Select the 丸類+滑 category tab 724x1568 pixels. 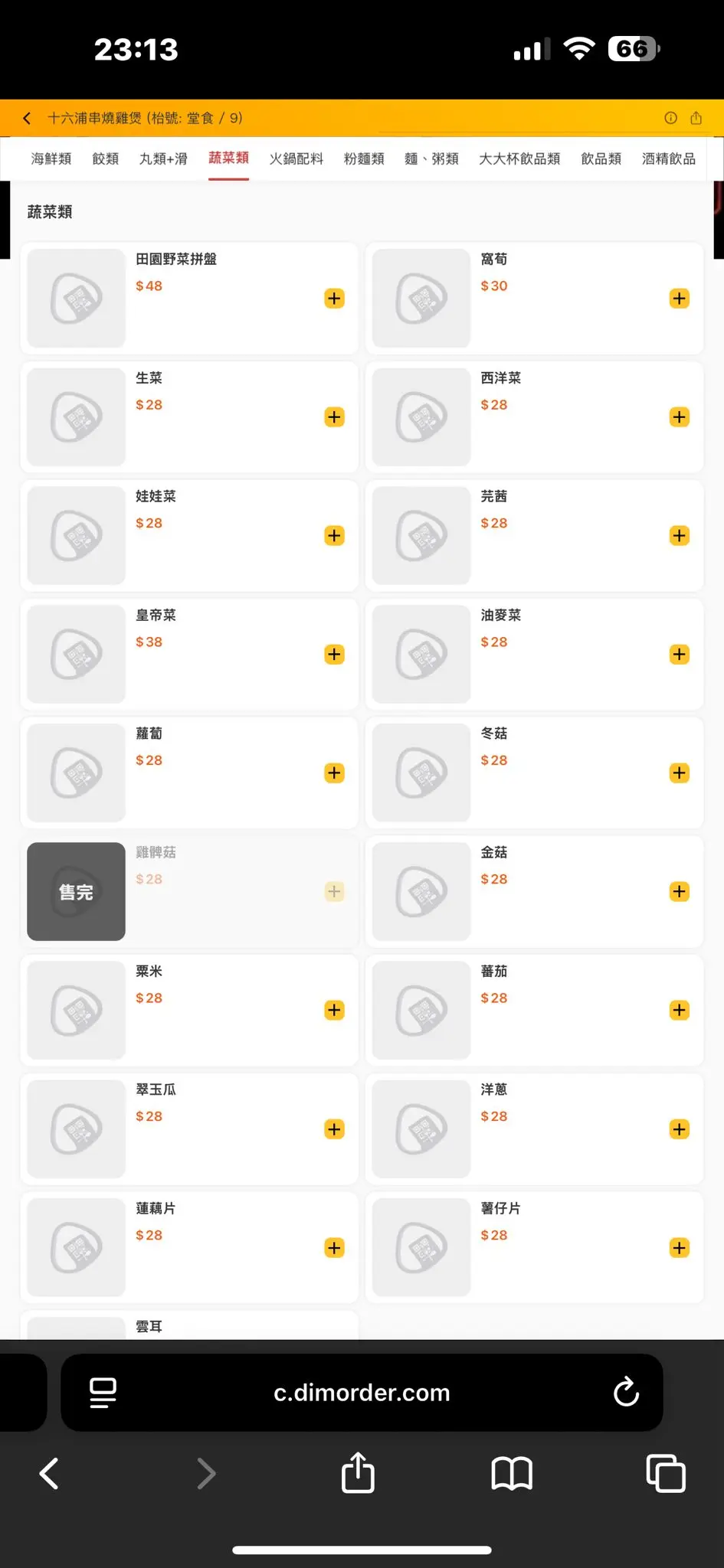click(x=163, y=158)
